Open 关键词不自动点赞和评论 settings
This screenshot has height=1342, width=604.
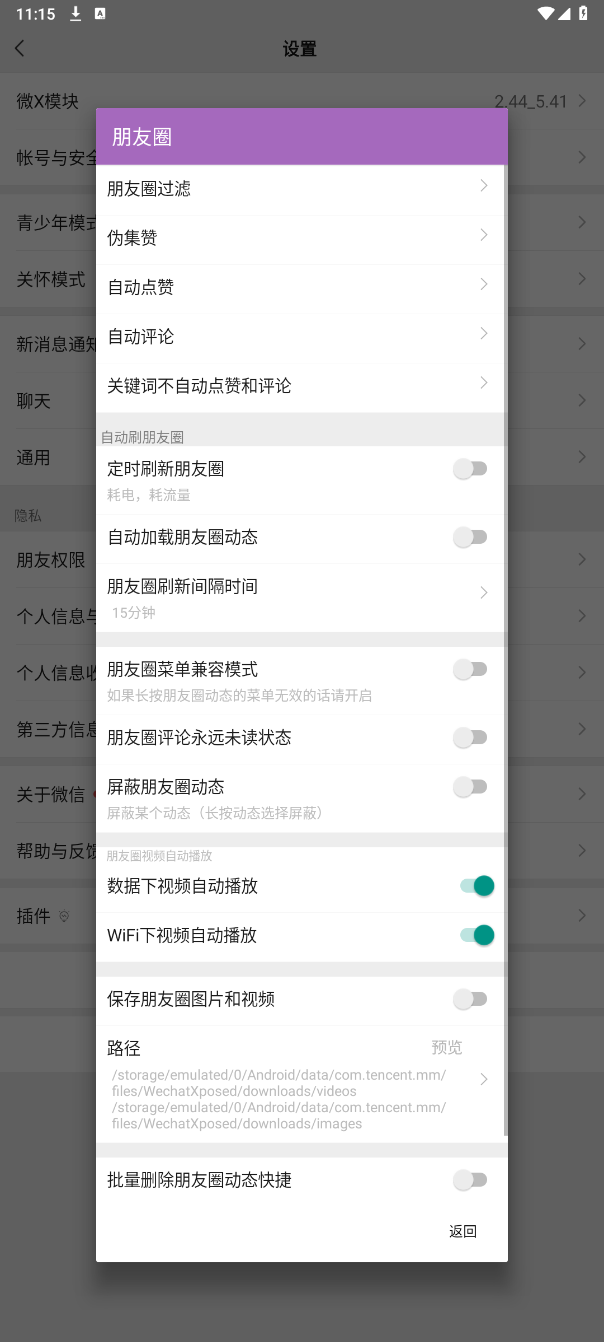(x=300, y=385)
